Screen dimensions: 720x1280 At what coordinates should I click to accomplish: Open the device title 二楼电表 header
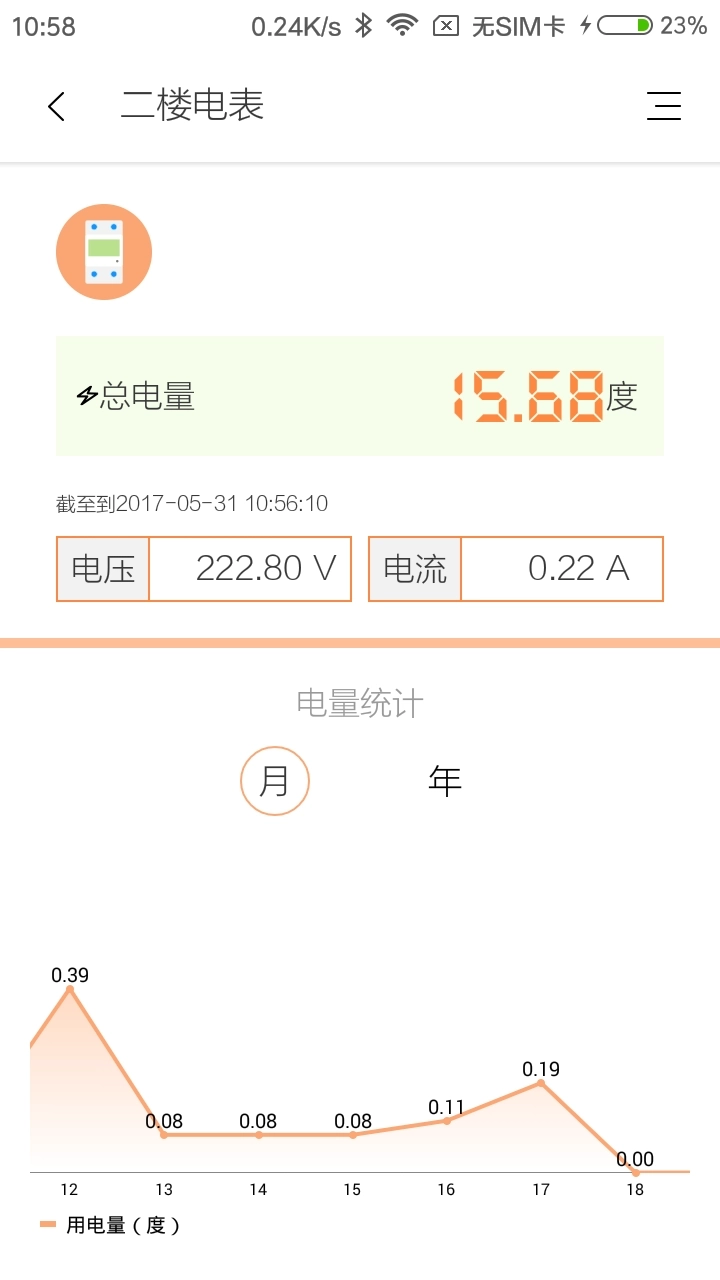click(x=192, y=105)
